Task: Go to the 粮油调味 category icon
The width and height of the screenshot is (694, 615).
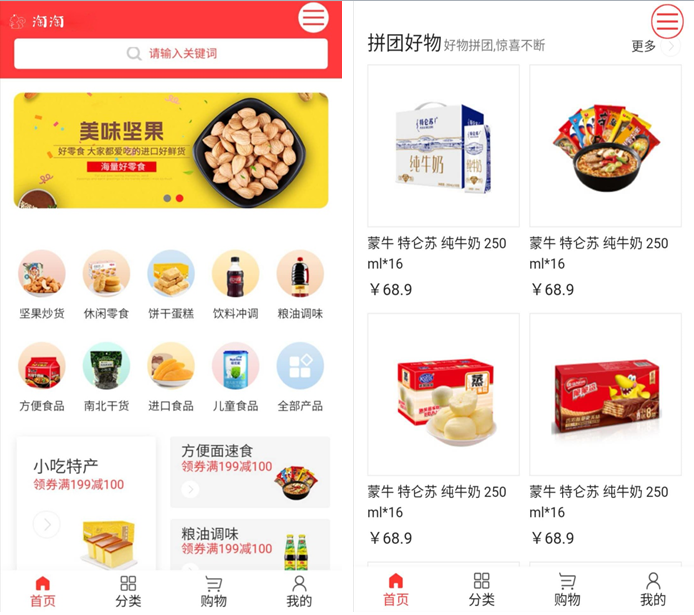Action: 300,275
